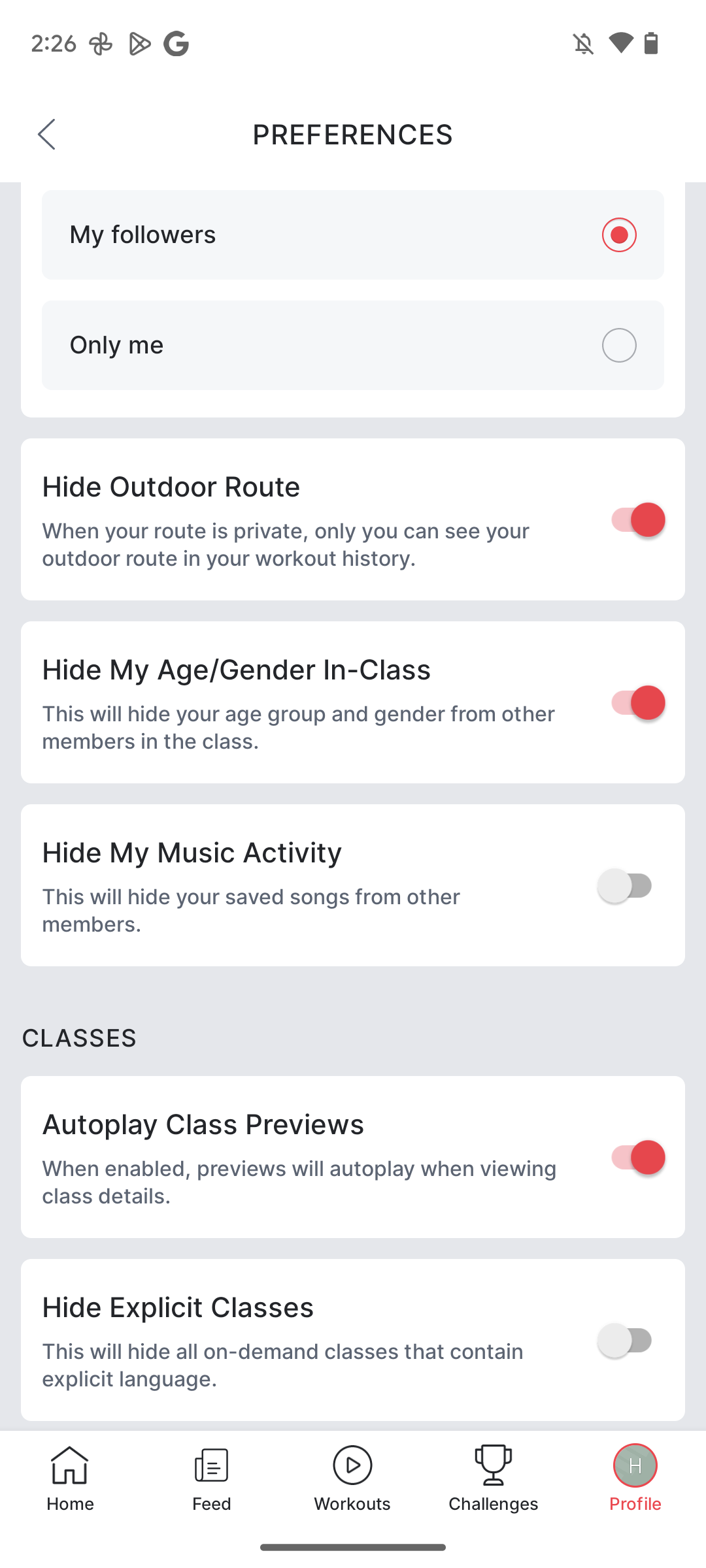Select the My followers radio button
This screenshot has height=1568, width=706.
pos(618,235)
